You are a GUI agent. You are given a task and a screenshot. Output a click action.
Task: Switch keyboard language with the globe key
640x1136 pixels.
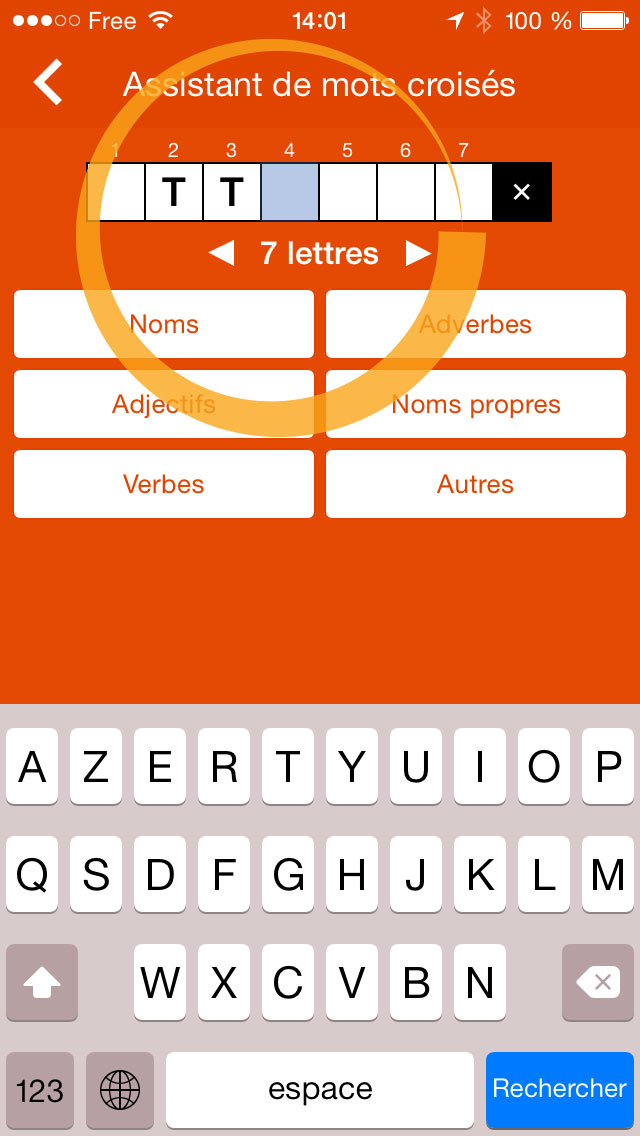click(120, 1089)
